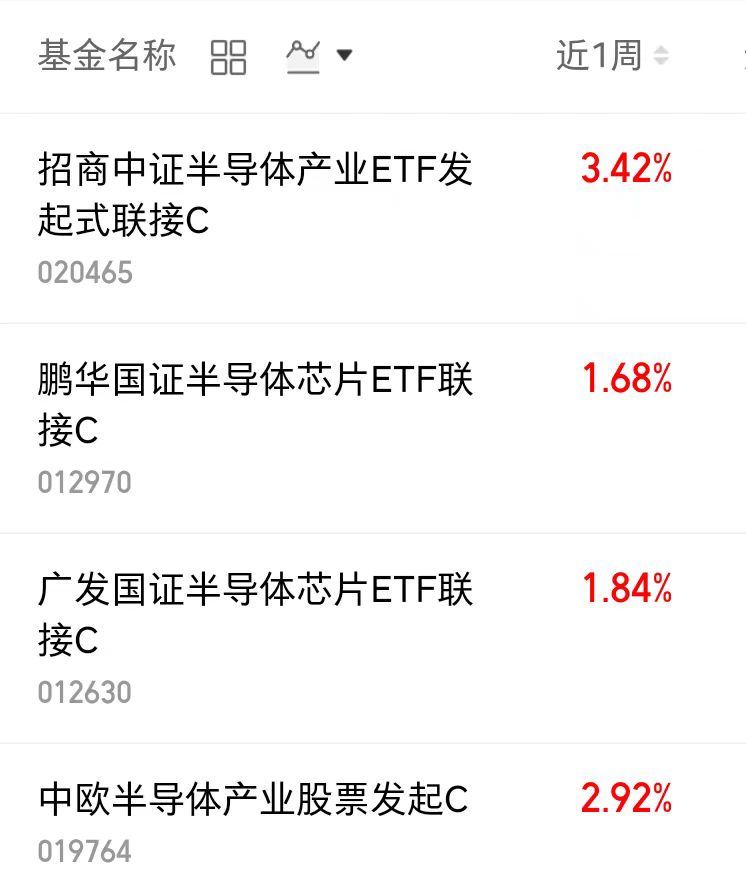Open 中欧半导体产业股票发起C fund page
The image size is (746, 895).
253,800
